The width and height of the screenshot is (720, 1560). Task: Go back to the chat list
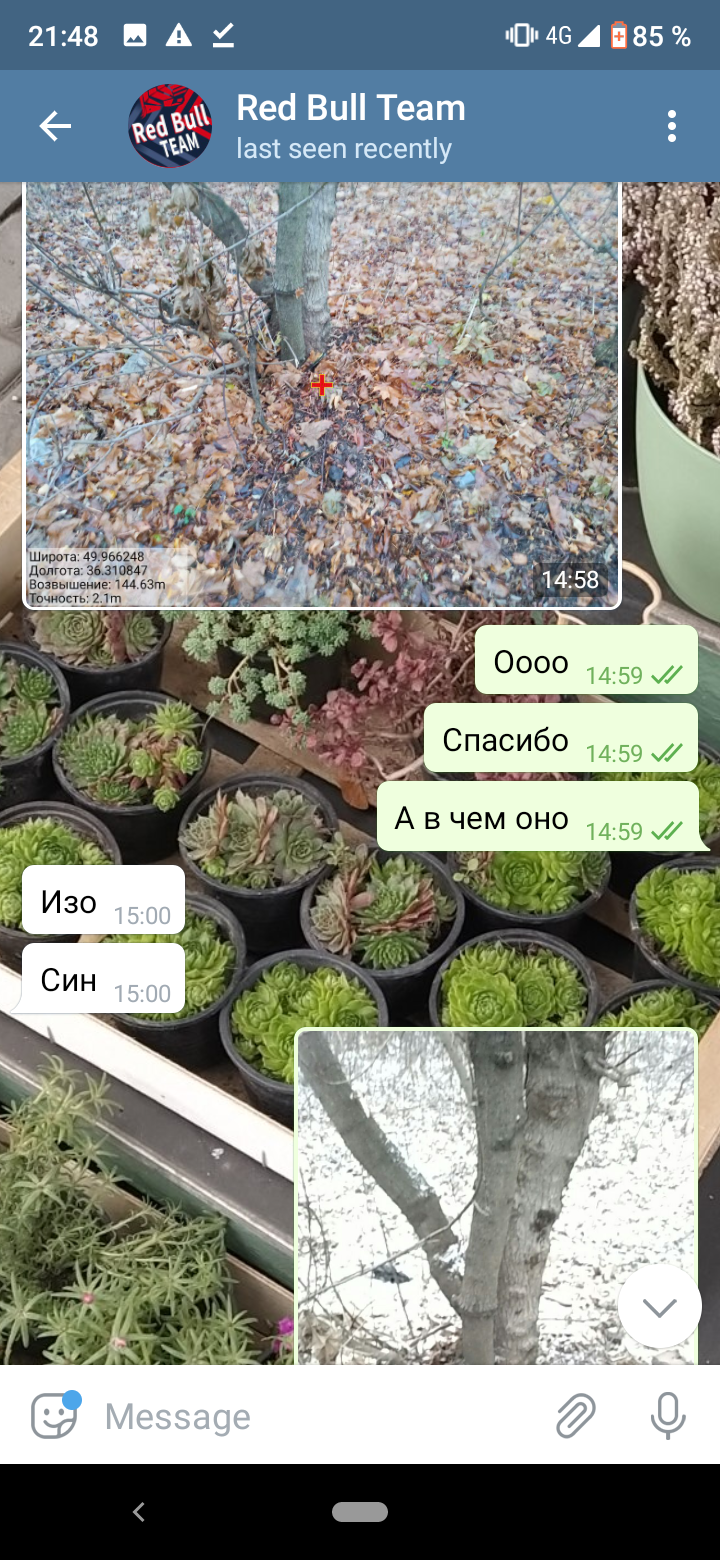coord(55,126)
